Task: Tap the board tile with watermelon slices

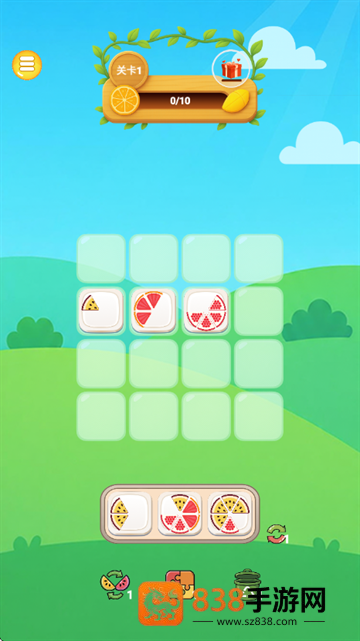Action: [x=206, y=311]
